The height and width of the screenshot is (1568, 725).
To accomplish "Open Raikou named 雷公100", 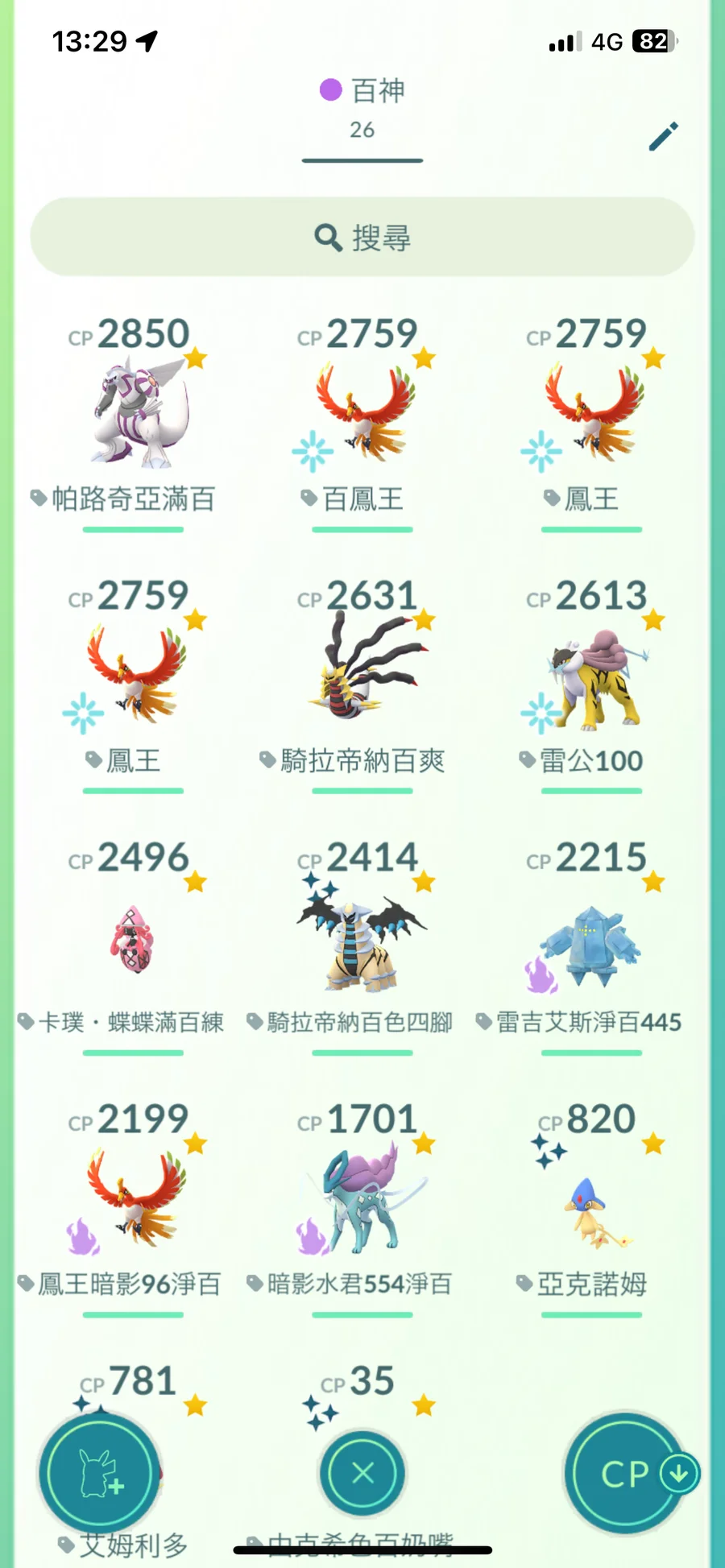I will point(591,676).
